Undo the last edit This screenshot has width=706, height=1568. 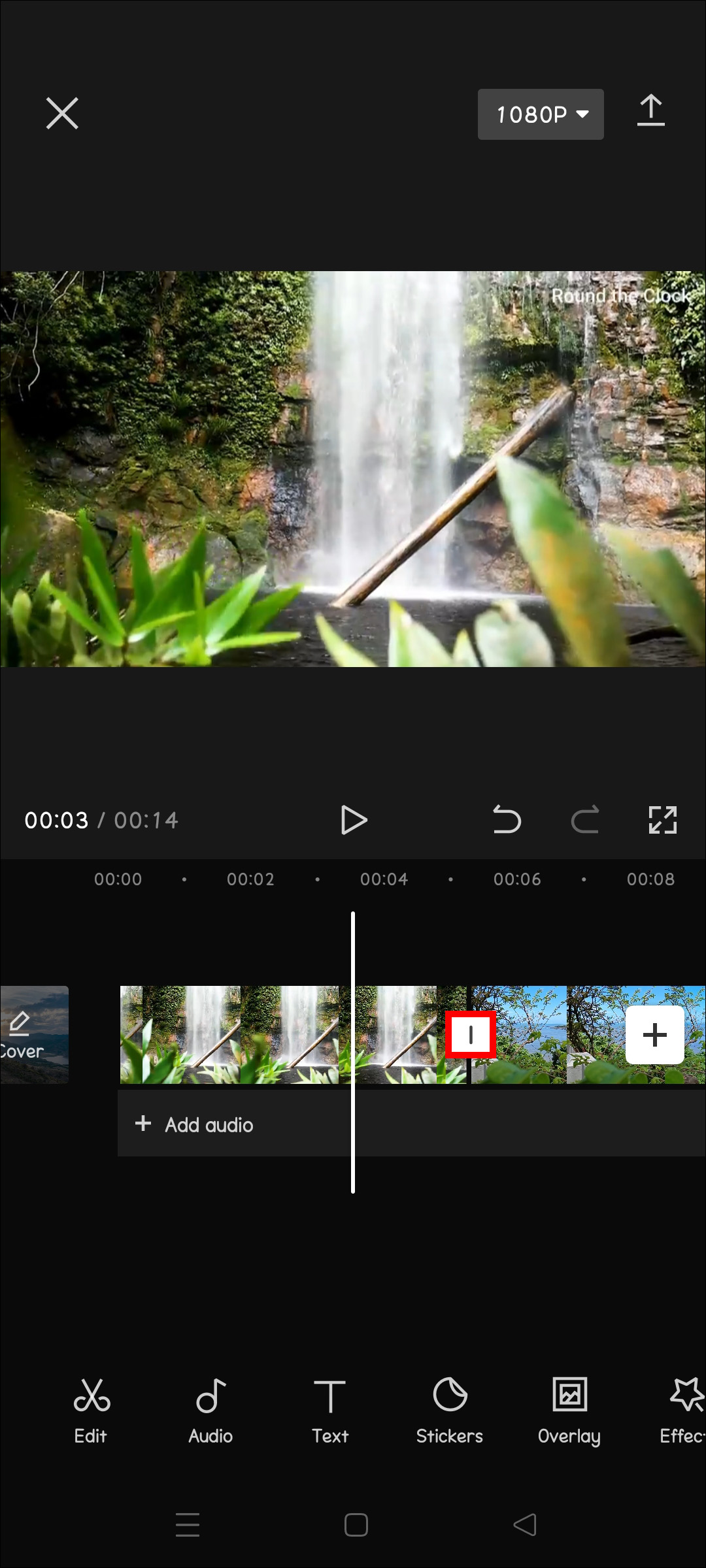point(507,820)
